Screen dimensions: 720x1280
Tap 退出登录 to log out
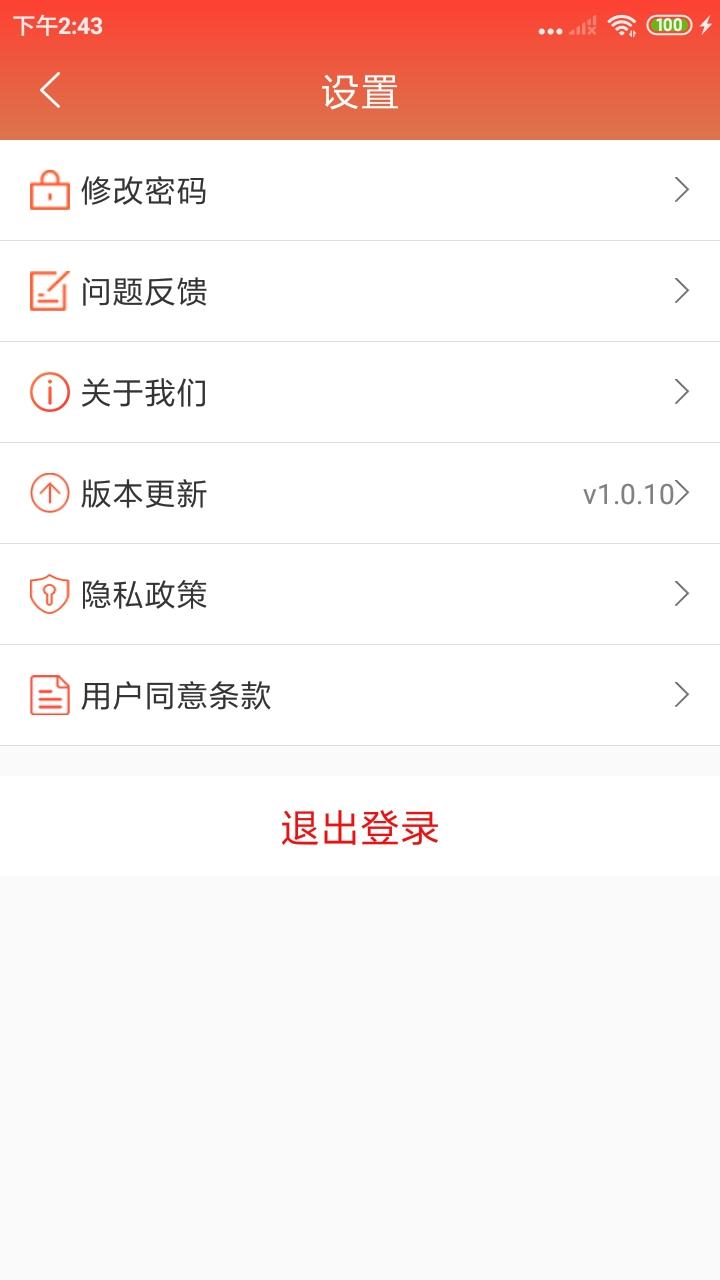[360, 828]
